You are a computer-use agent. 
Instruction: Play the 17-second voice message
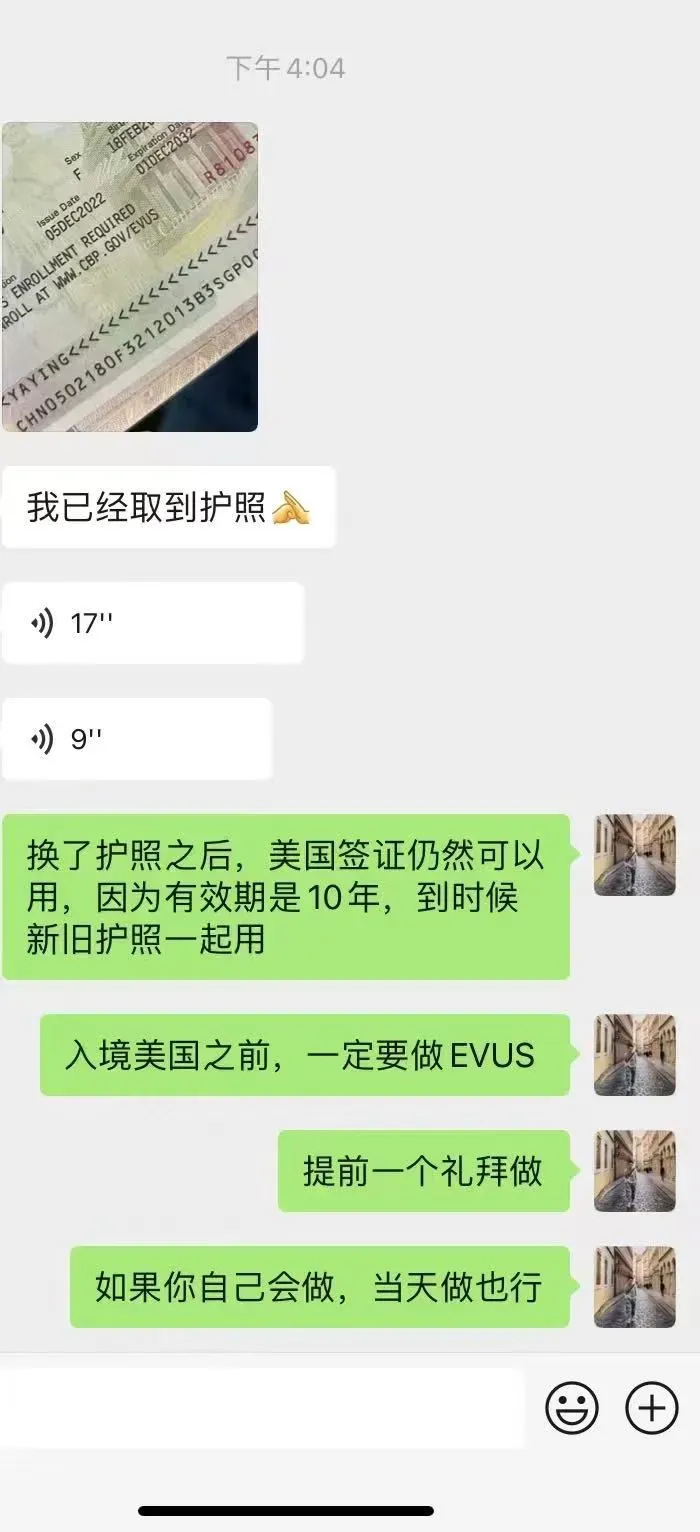tap(153, 623)
